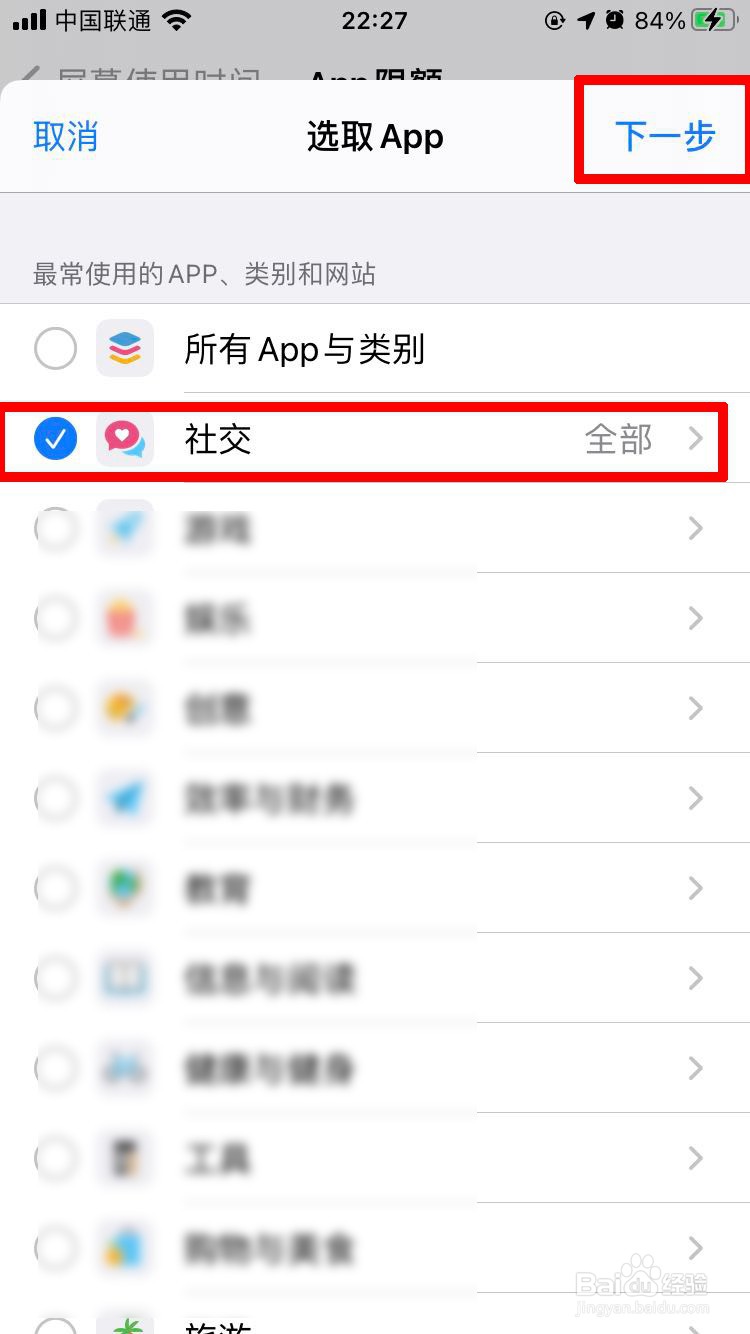This screenshot has width=750, height=1334.
Task: Open the 工具 category icon
Action: pos(124,1158)
